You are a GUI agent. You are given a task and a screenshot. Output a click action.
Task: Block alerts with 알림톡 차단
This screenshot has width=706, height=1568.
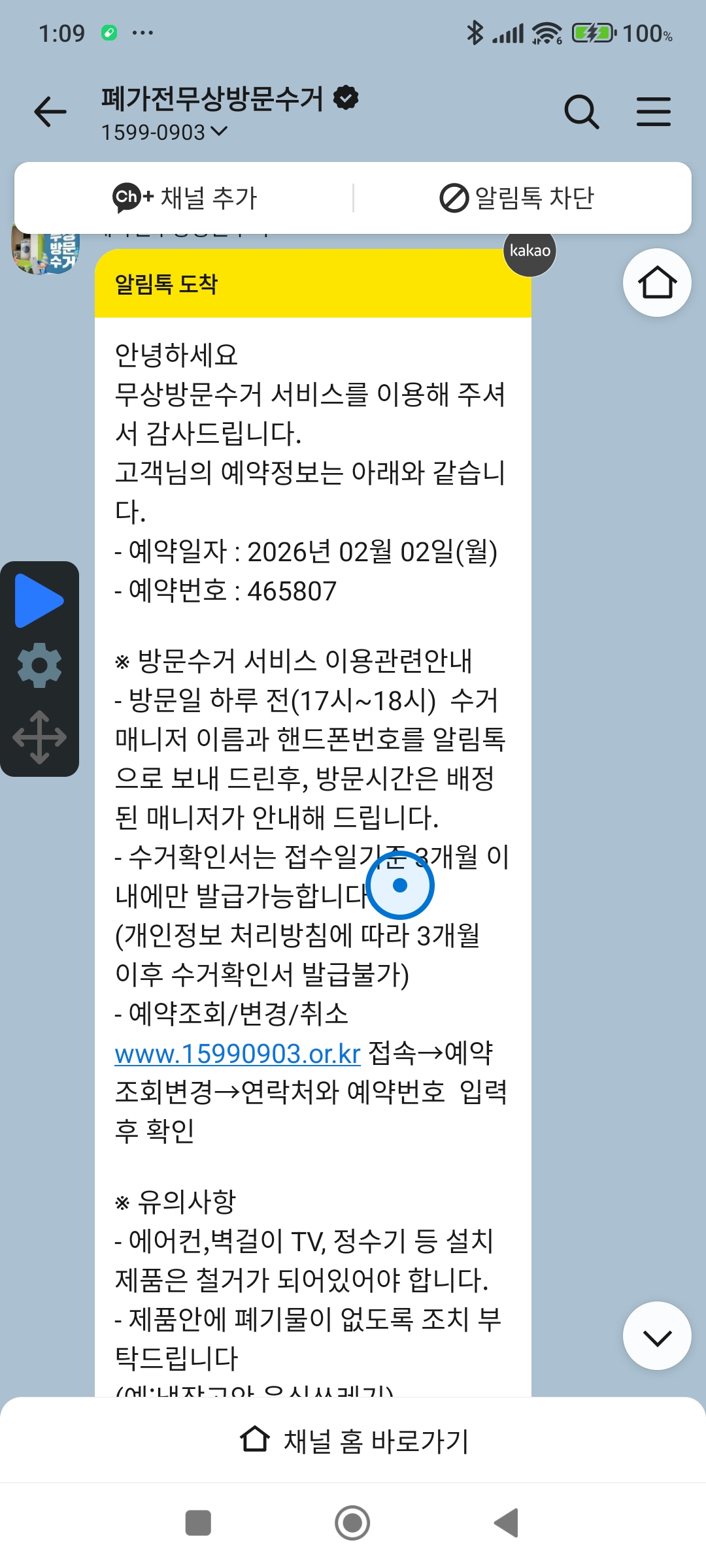coord(516,198)
